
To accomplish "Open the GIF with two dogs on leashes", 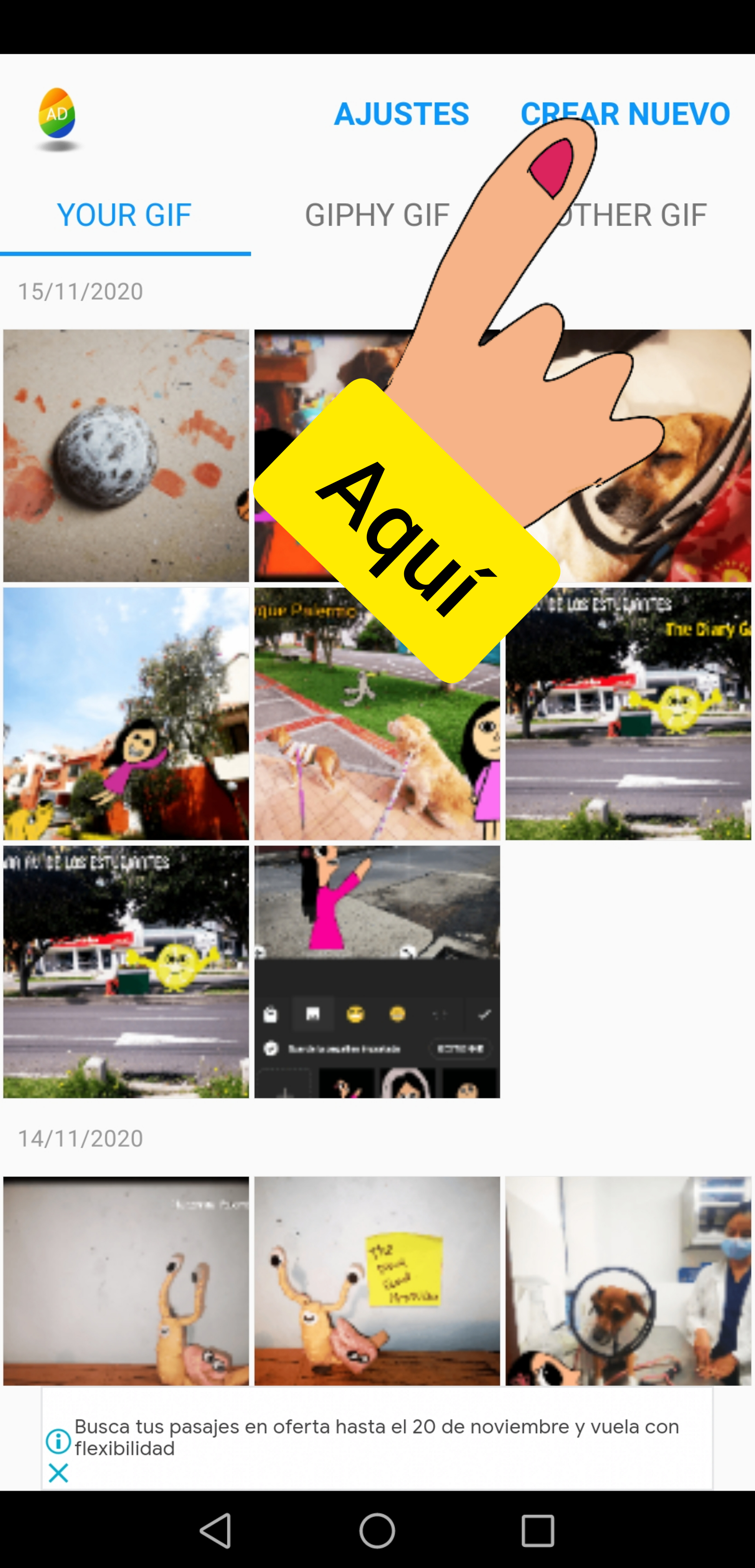I will [x=377, y=749].
